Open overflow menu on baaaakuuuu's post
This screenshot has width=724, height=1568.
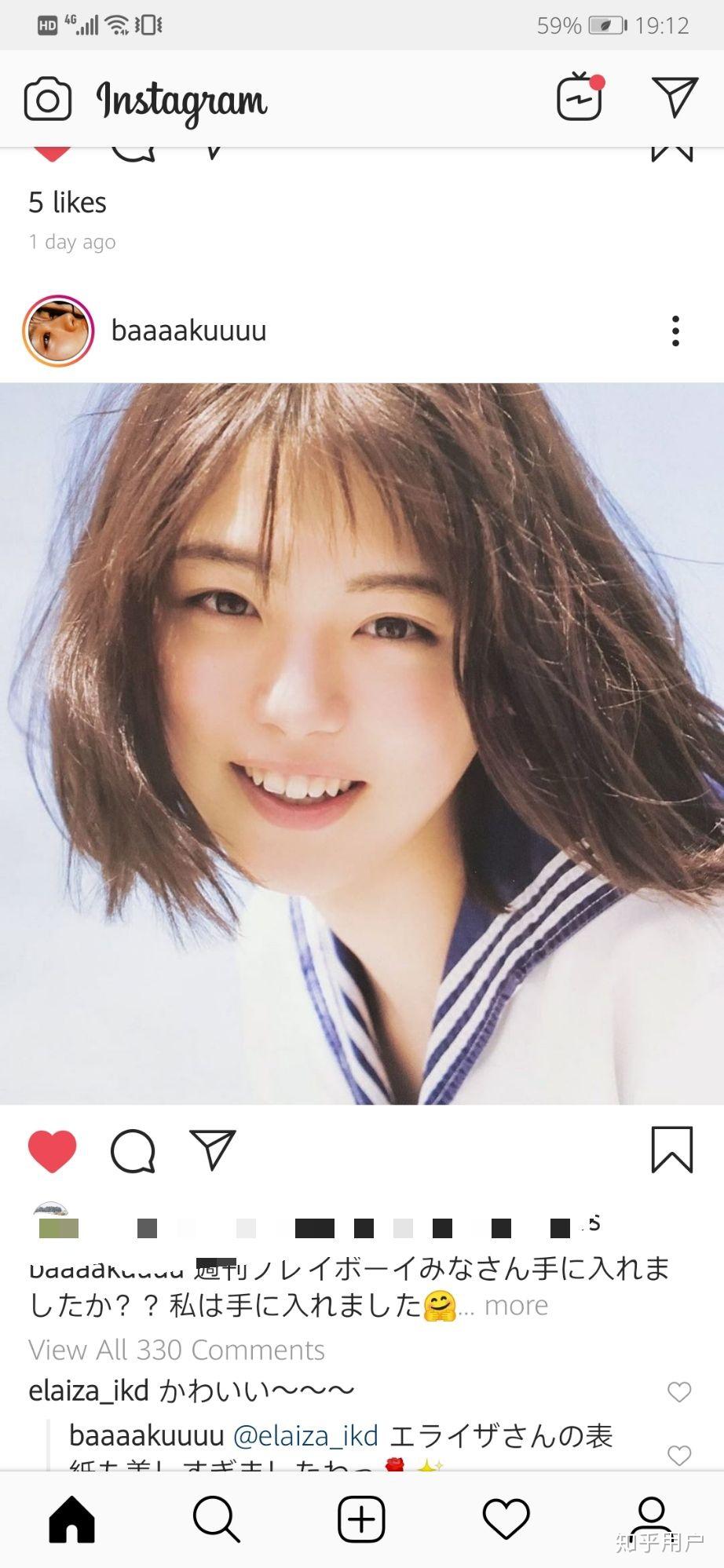[x=675, y=331]
